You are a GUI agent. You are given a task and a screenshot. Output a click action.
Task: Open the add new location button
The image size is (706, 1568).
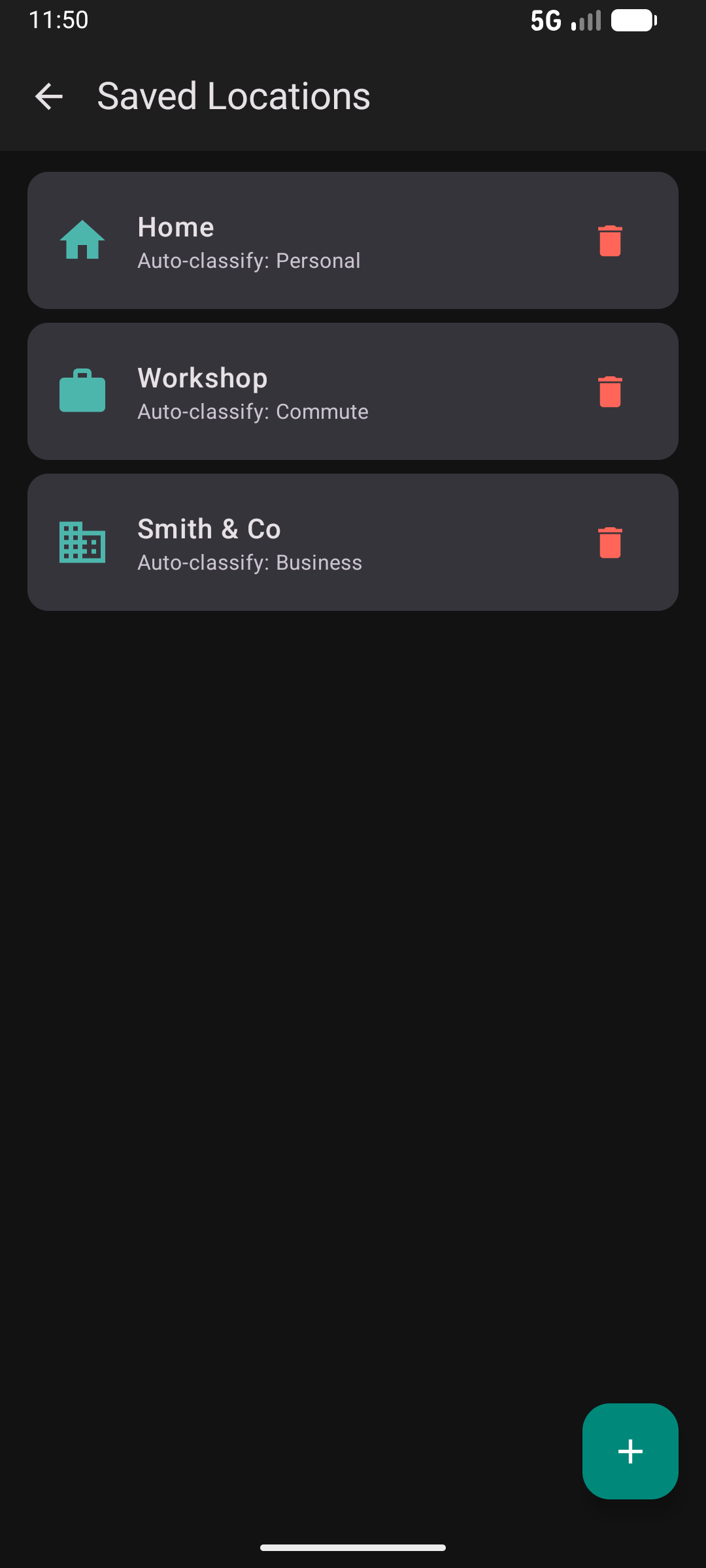tap(630, 1451)
